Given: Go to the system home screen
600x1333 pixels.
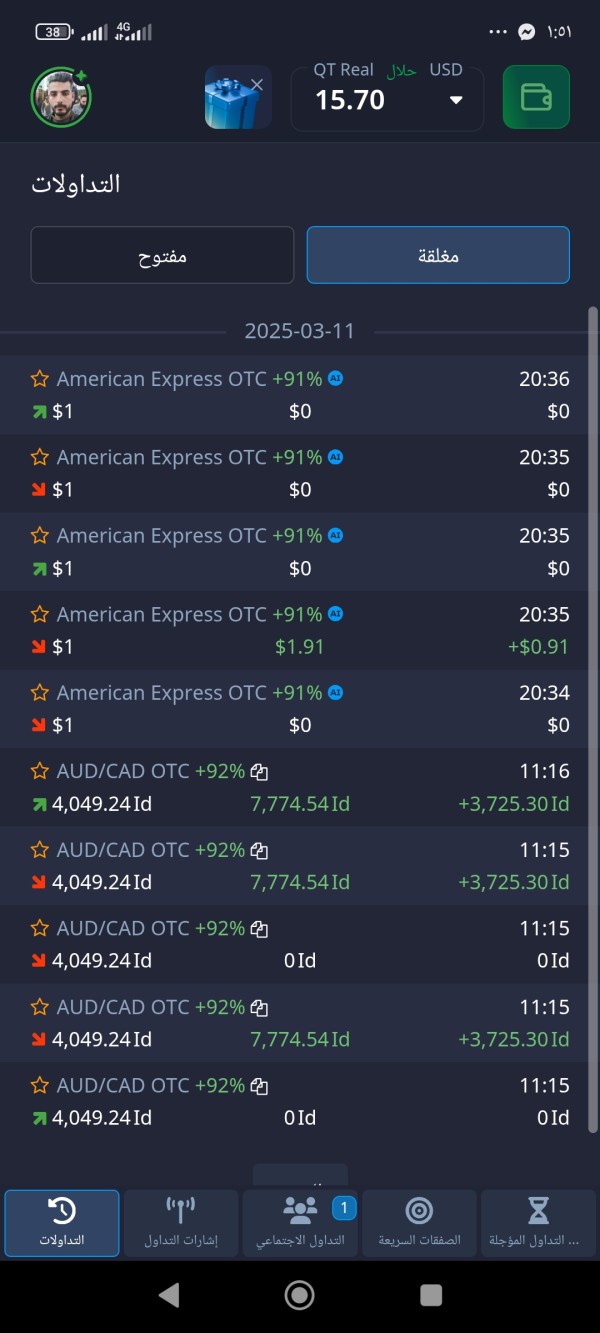Looking at the screenshot, I should (x=299, y=1295).
